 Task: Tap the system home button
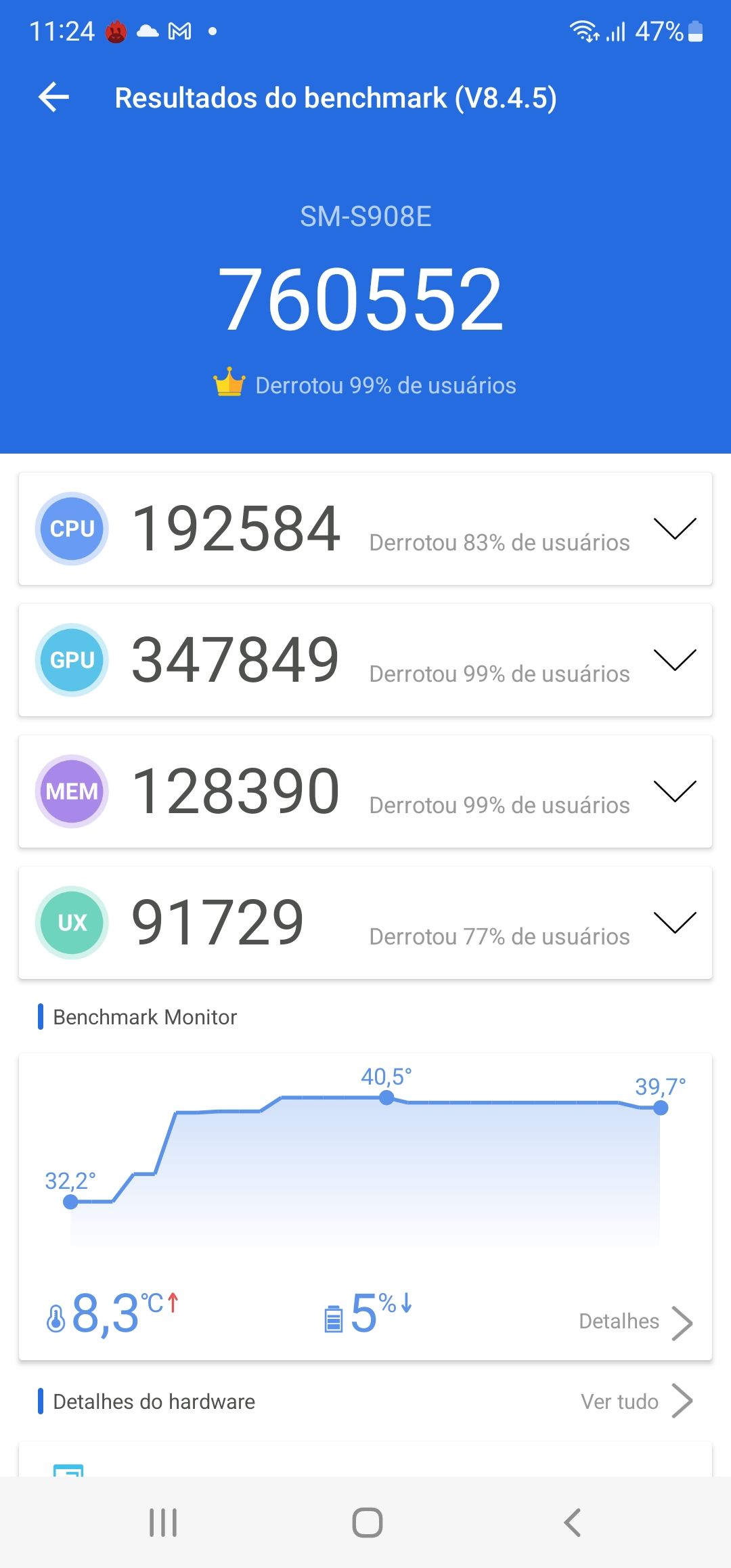click(x=367, y=1523)
